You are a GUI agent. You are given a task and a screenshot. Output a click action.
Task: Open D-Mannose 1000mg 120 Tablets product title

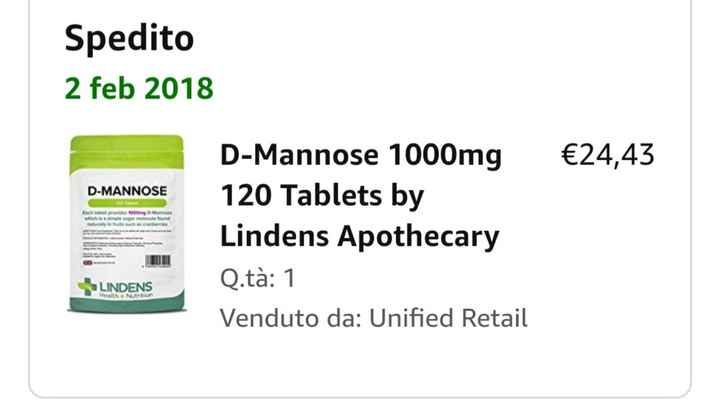(x=359, y=197)
